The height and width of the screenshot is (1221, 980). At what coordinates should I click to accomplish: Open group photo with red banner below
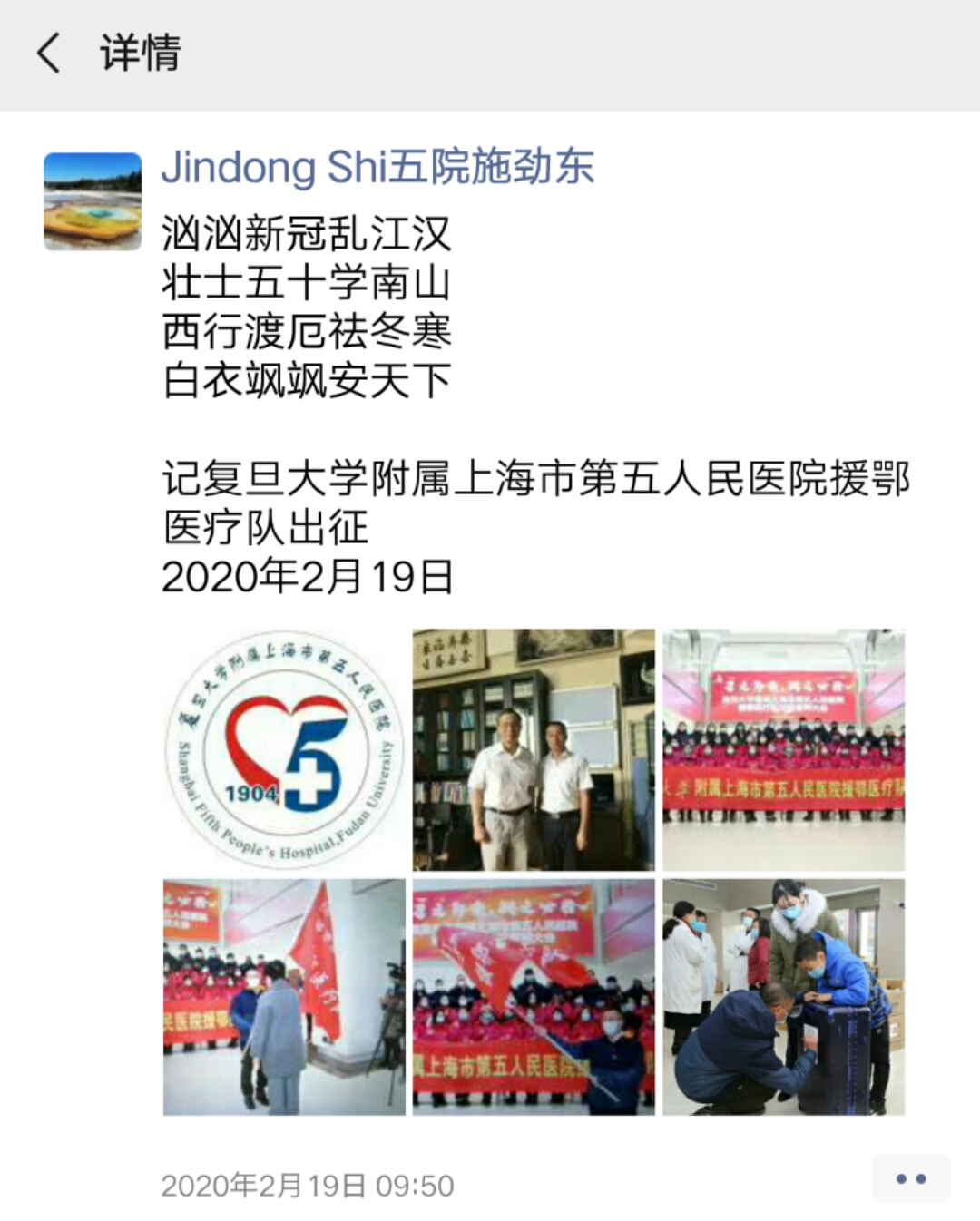point(783,749)
